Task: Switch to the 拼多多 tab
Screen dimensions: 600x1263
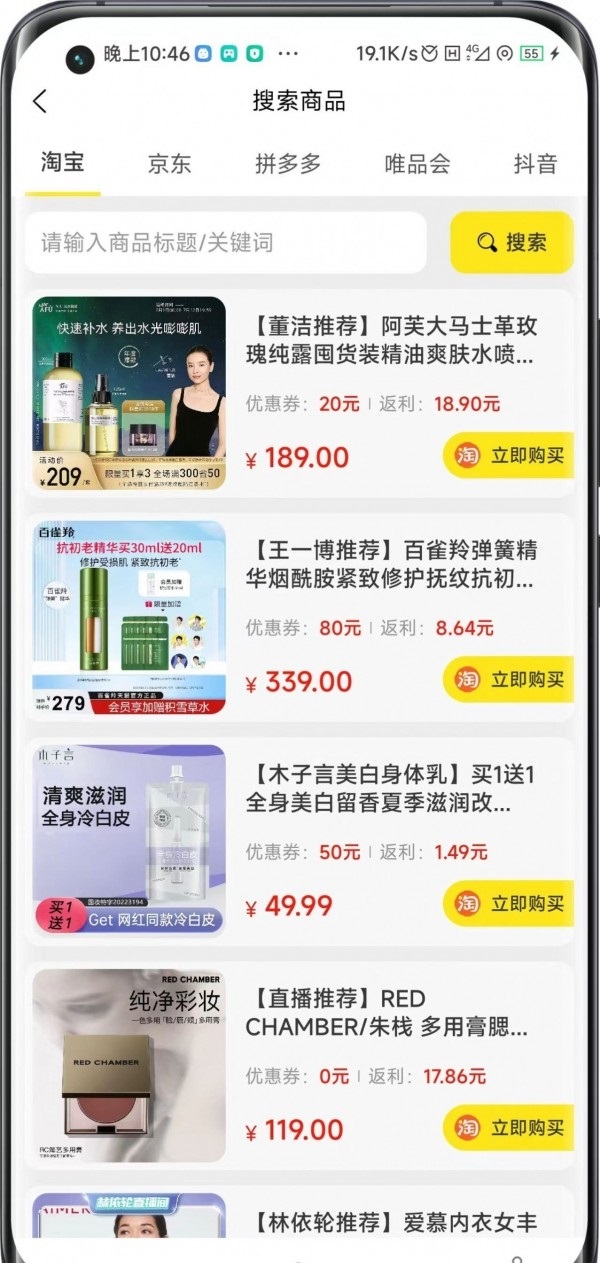Action: [x=288, y=164]
